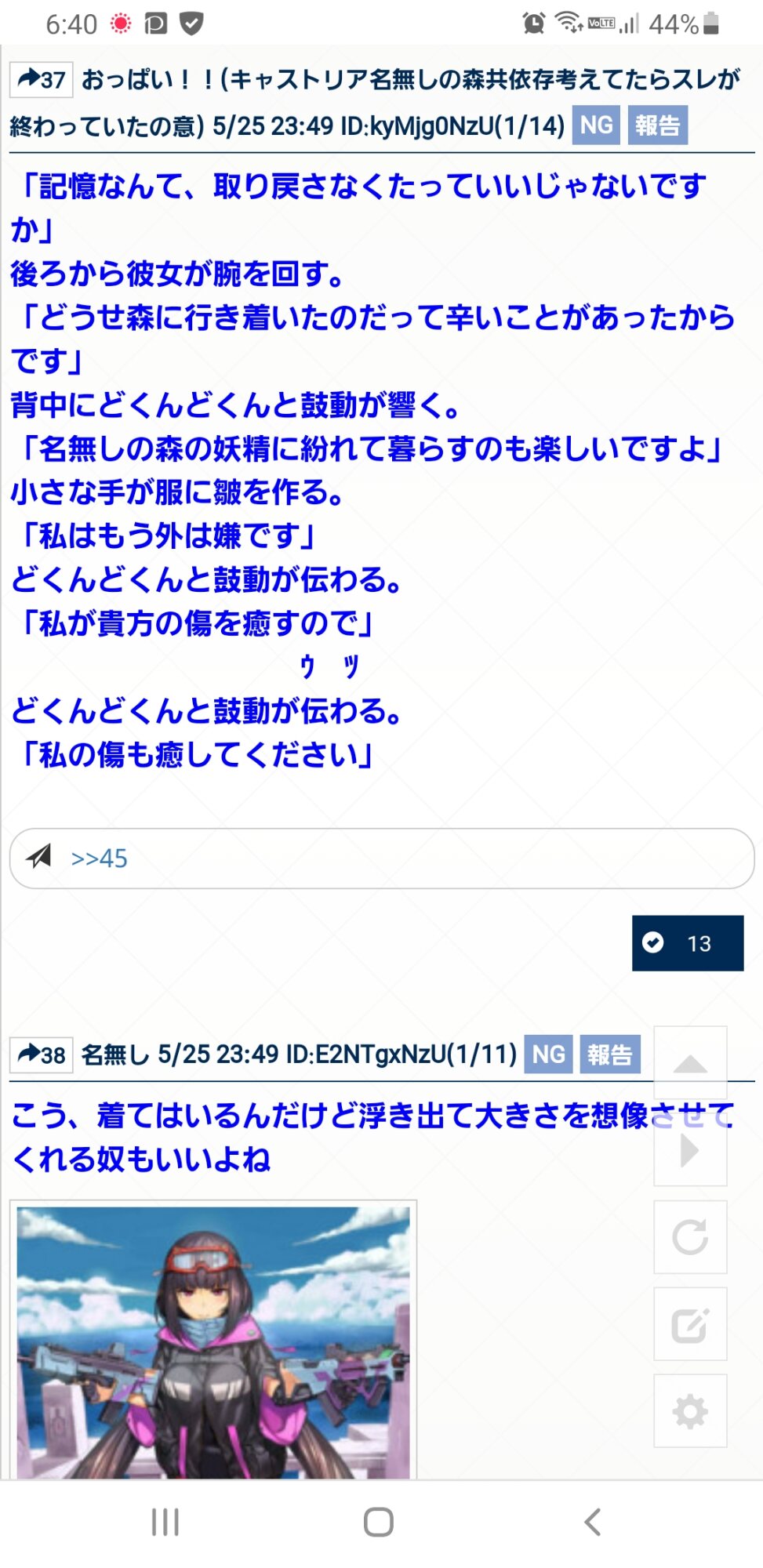Tap NG button on post 38
Viewport: 763px width, 1568px height.
pos(548,1054)
